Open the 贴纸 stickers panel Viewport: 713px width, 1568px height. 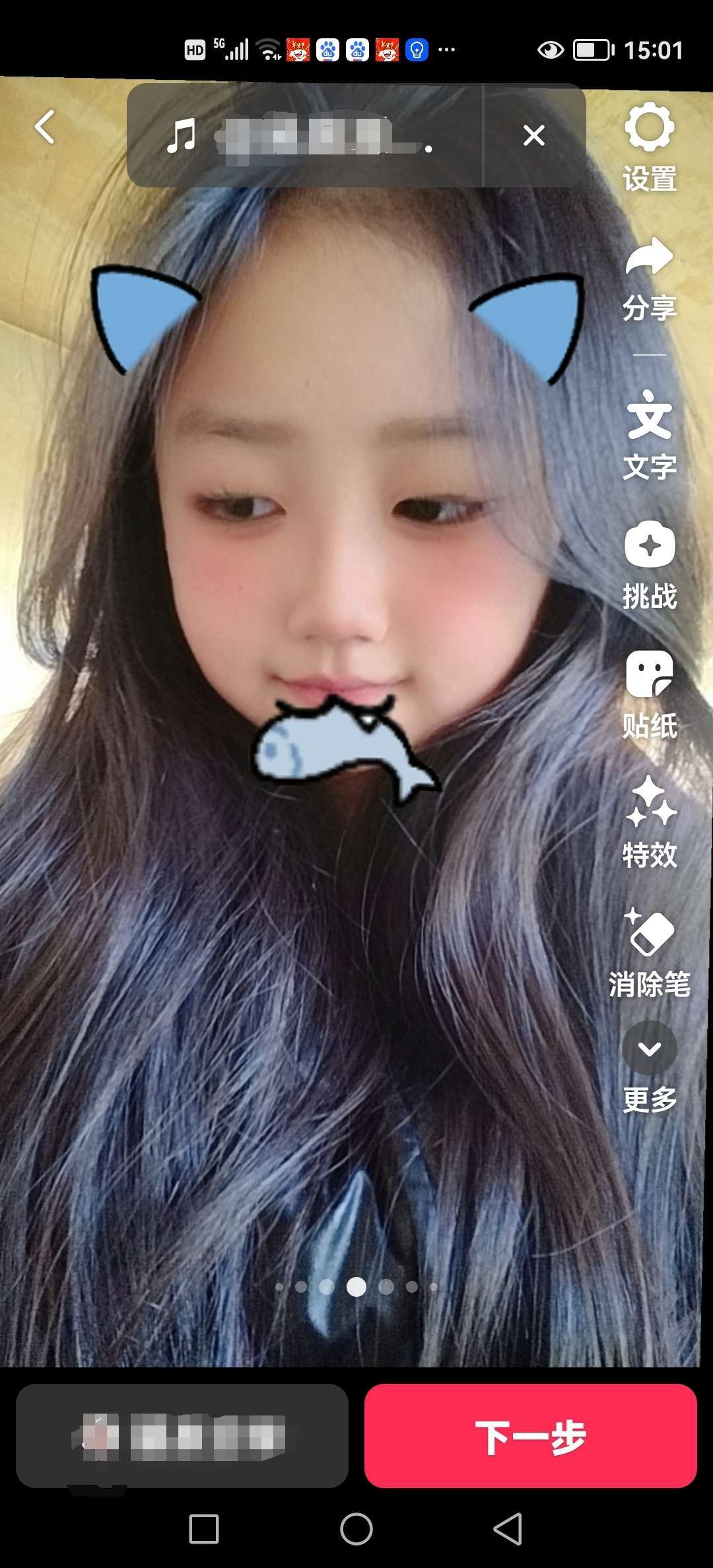tap(650, 694)
